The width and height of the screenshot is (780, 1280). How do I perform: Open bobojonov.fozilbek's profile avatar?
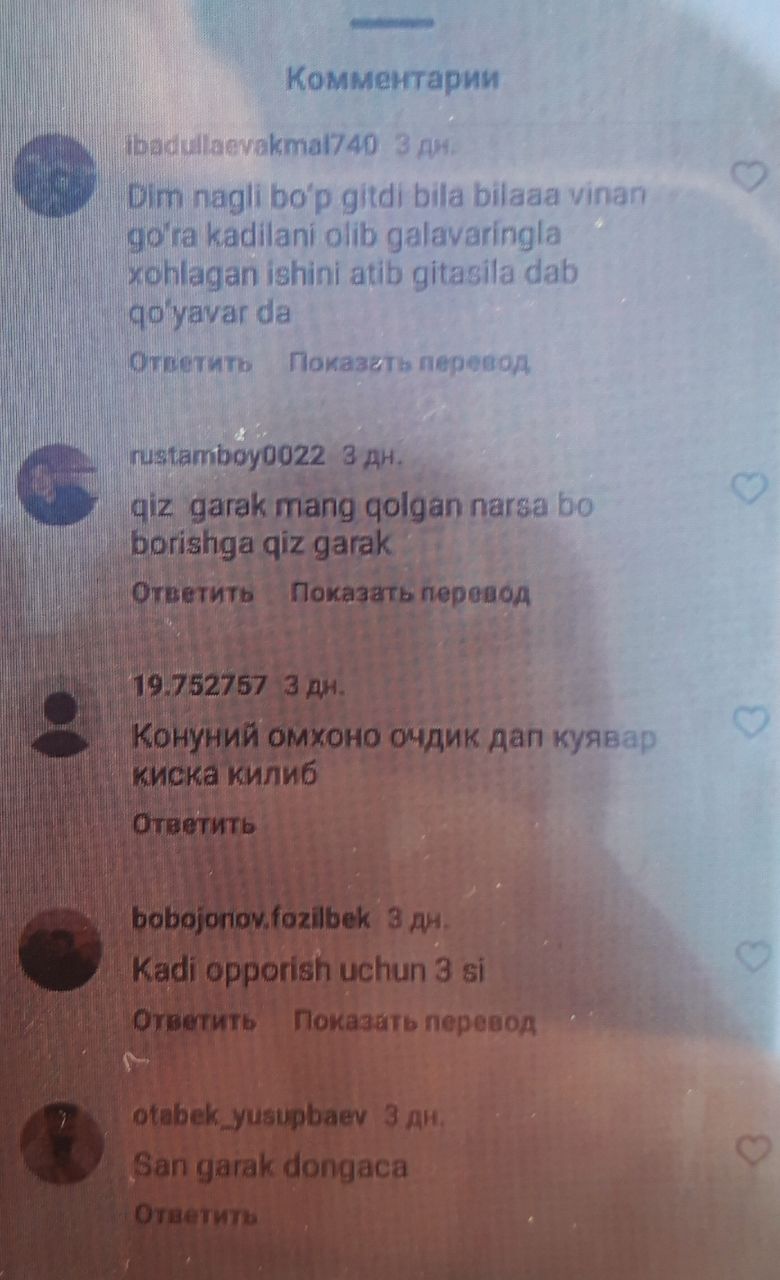click(x=60, y=950)
